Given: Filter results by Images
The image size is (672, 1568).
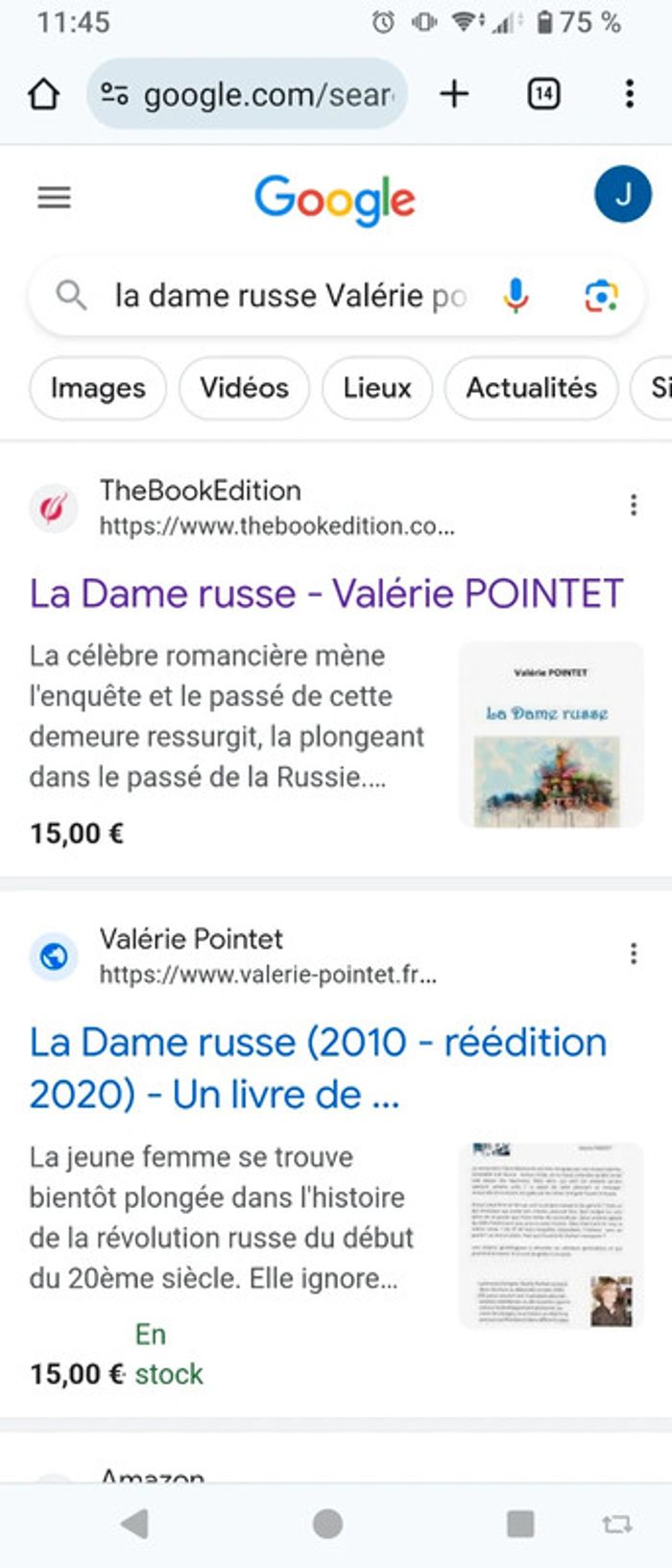Looking at the screenshot, I should click(x=98, y=388).
